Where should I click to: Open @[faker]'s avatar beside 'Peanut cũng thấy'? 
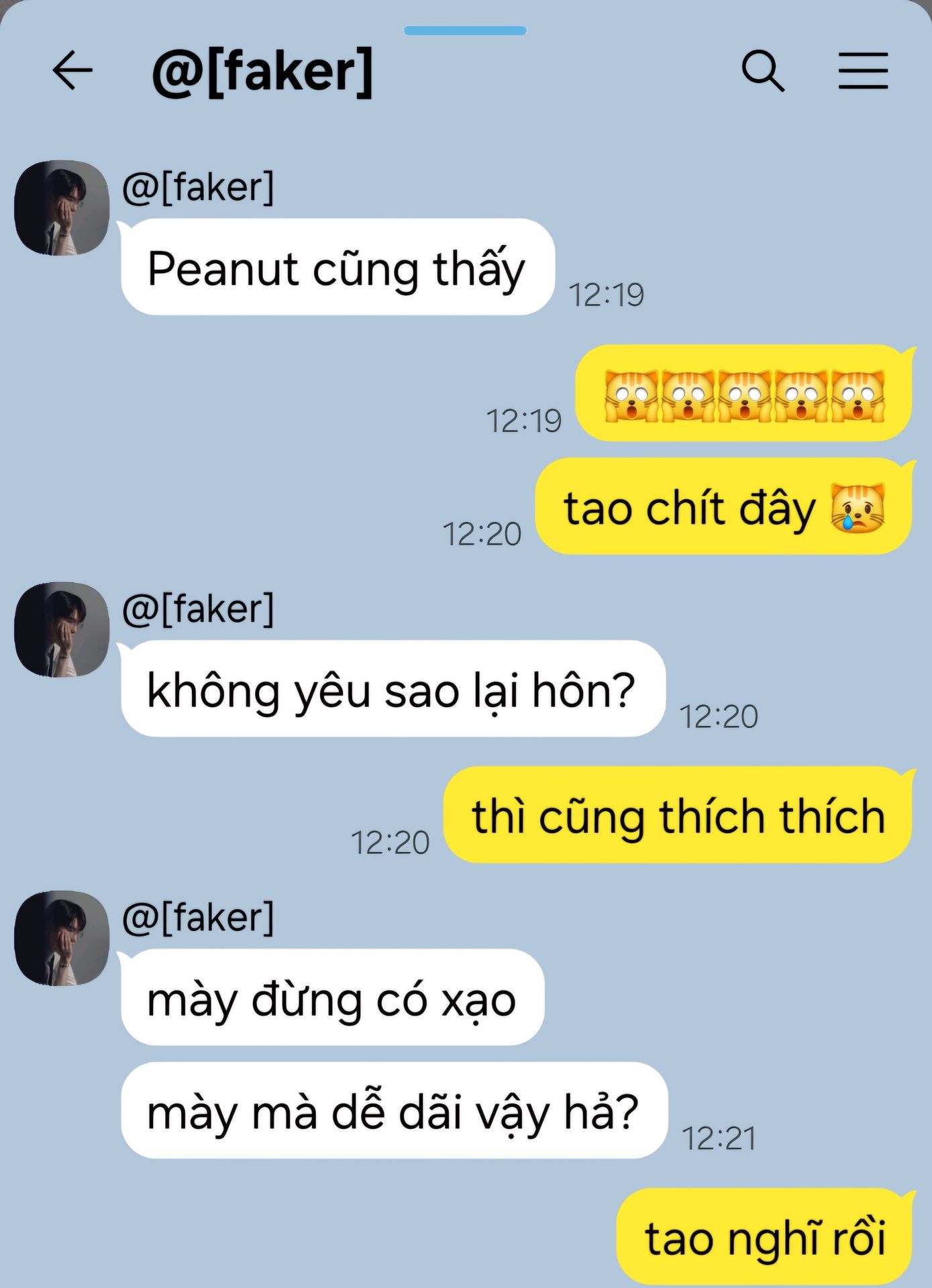tap(62, 208)
